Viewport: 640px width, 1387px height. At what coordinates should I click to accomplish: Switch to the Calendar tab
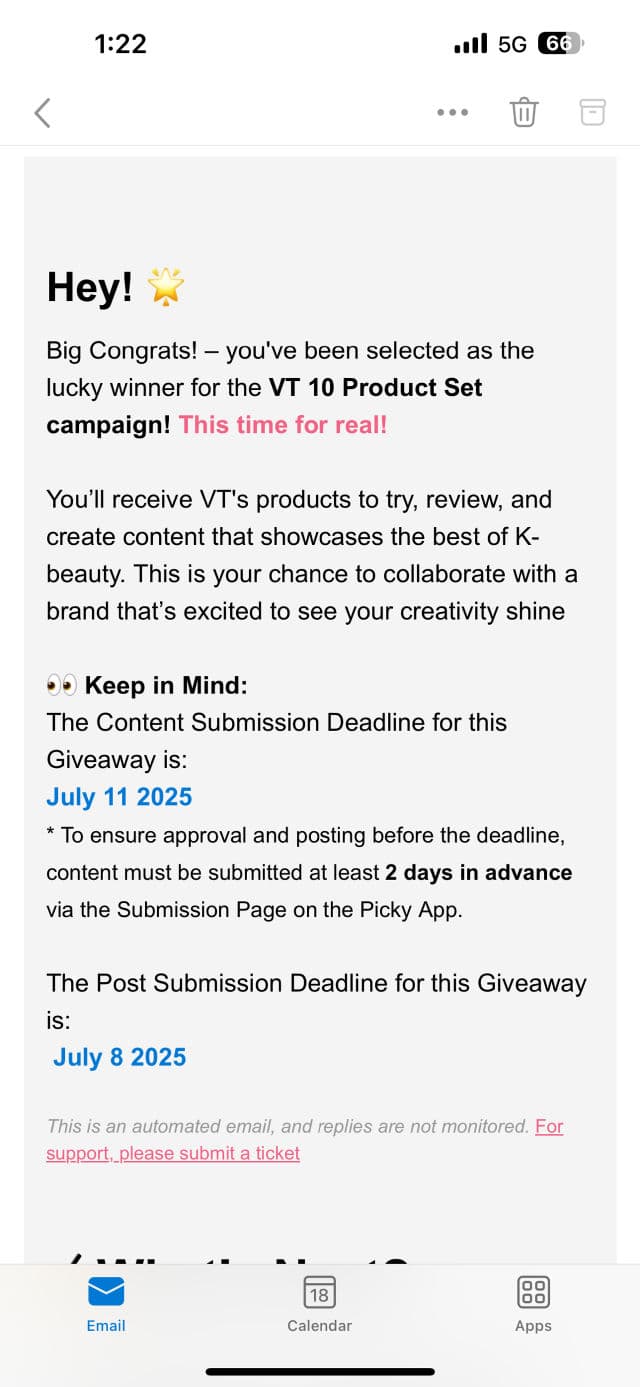(x=319, y=1304)
